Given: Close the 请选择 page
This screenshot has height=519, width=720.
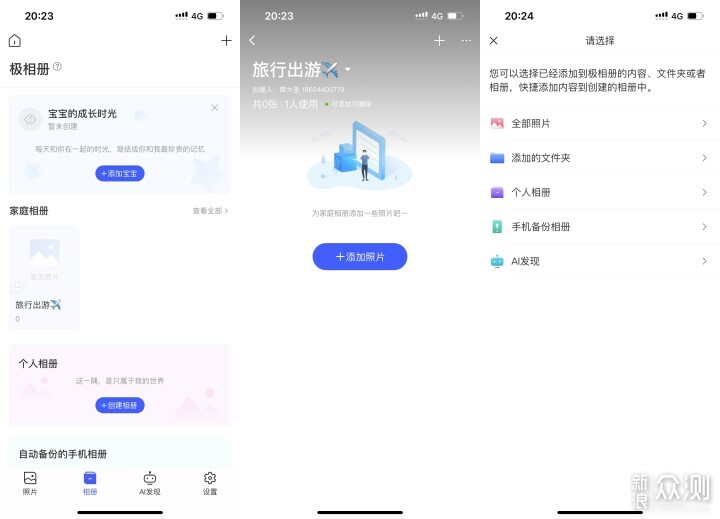Looking at the screenshot, I should [494, 41].
